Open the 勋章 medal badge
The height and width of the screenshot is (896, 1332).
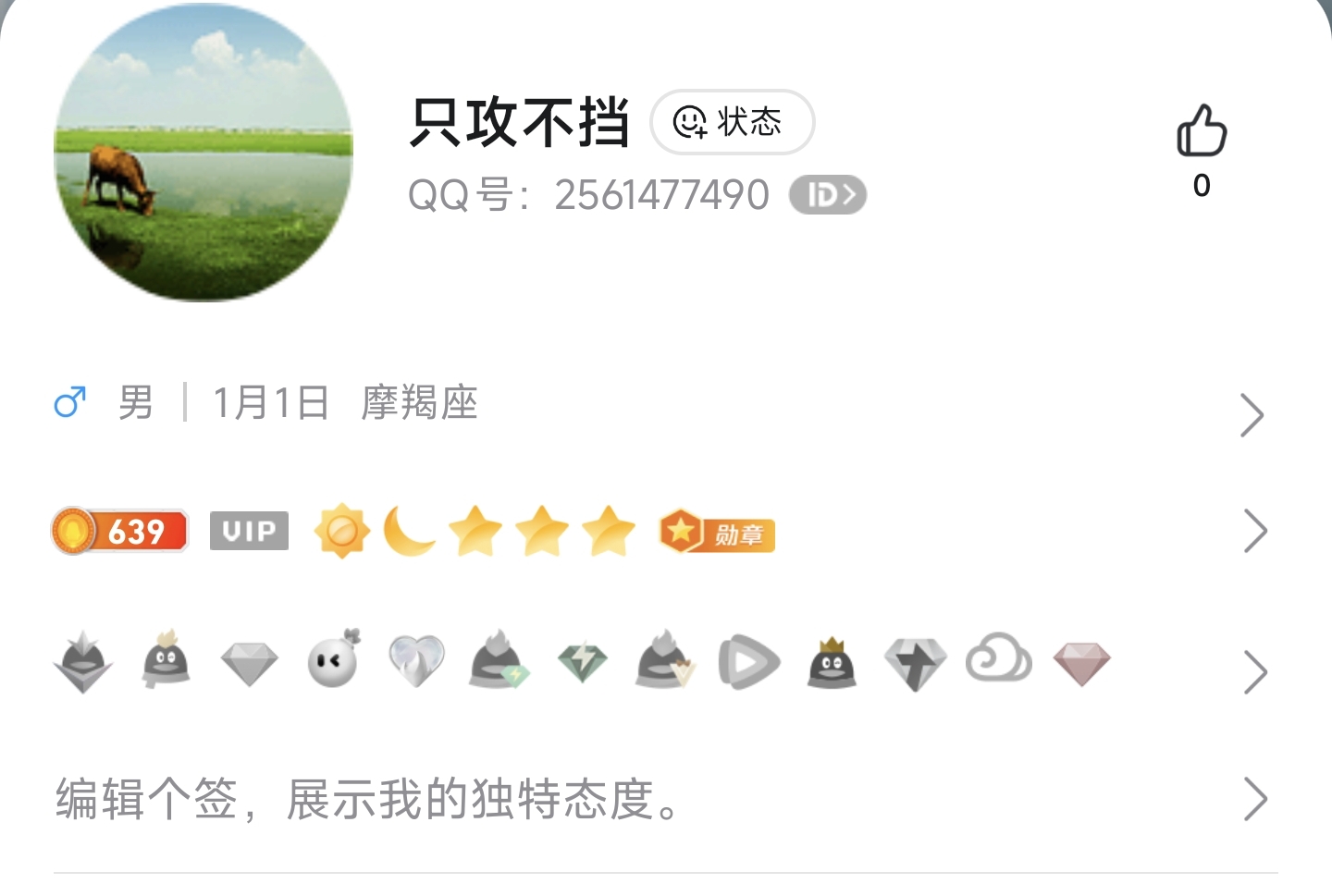718,533
